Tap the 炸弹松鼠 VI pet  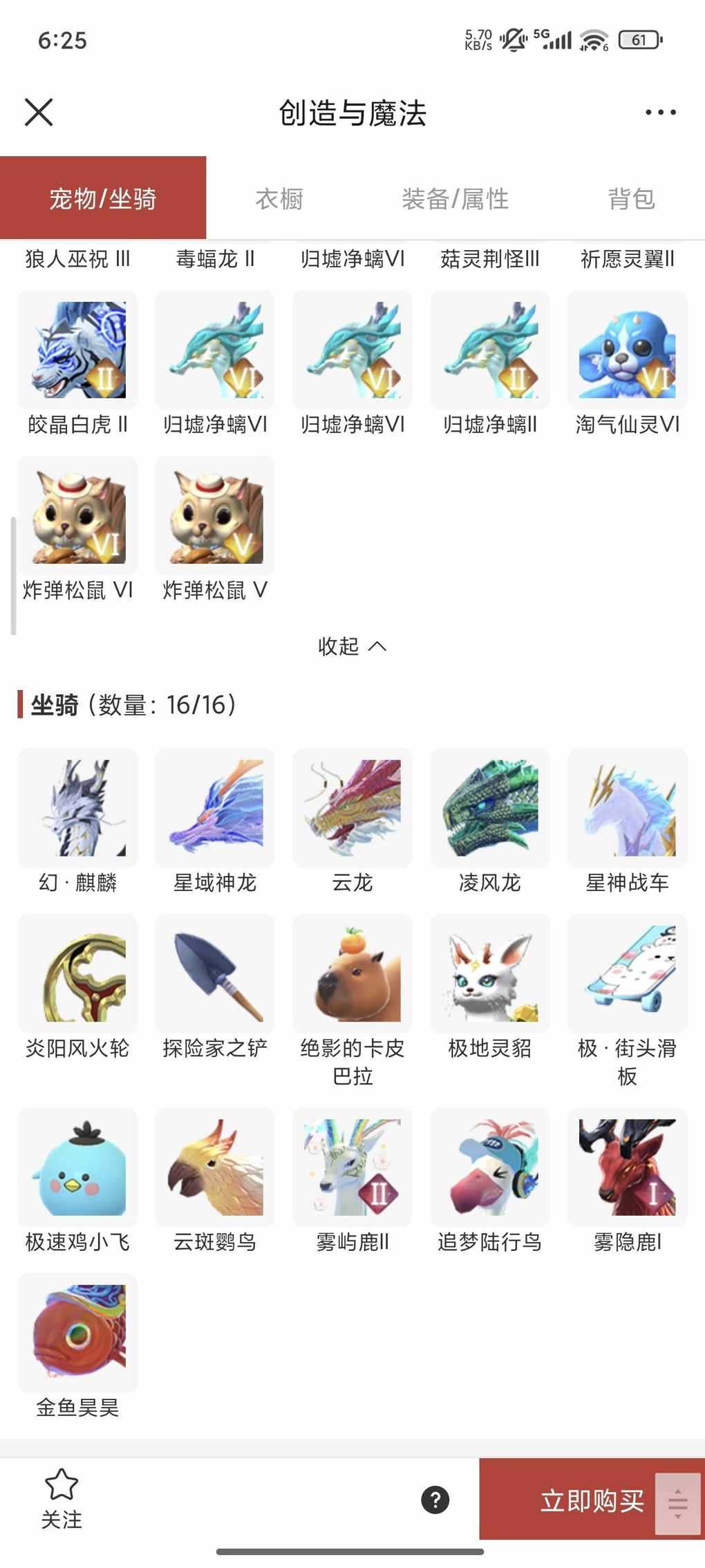(77, 515)
